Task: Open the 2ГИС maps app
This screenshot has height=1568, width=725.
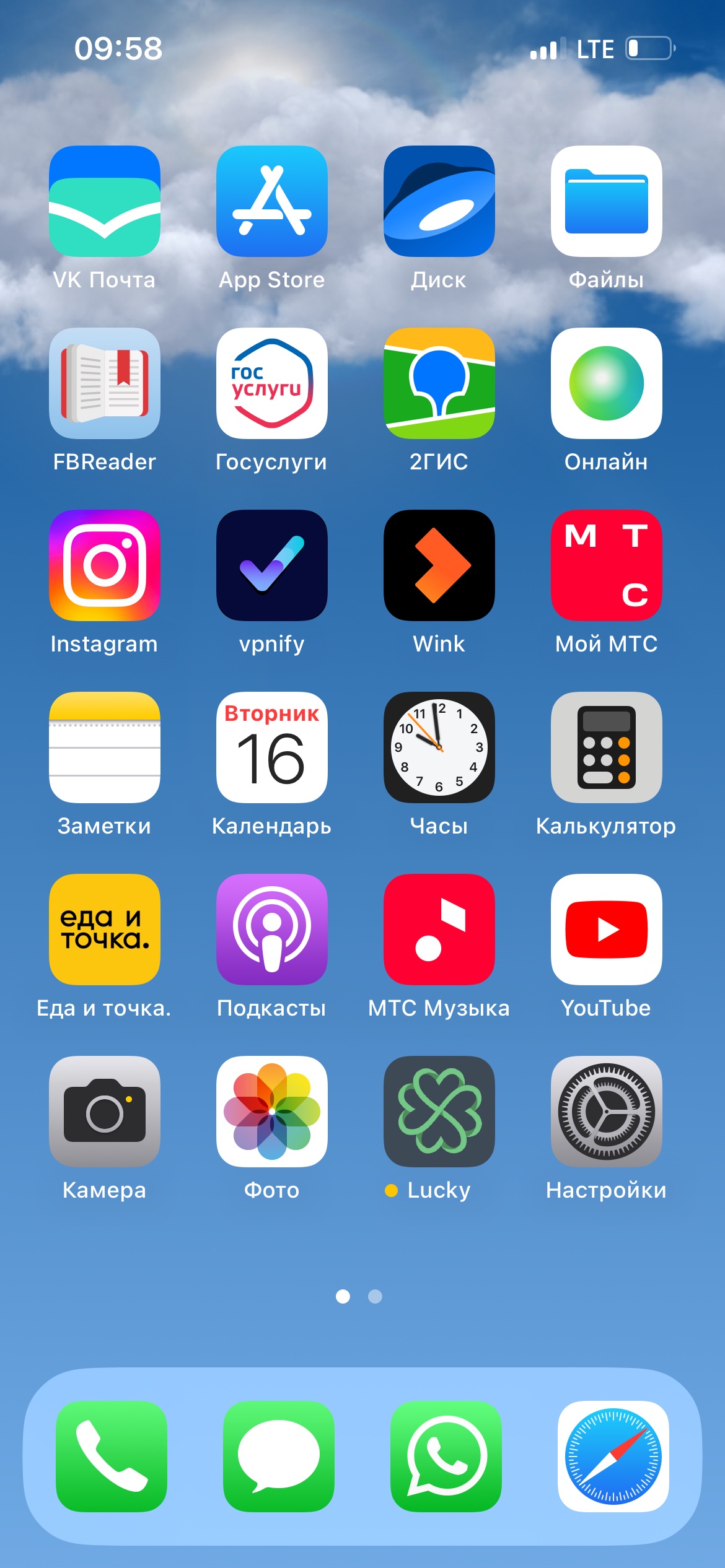Action: pyautogui.click(x=439, y=383)
